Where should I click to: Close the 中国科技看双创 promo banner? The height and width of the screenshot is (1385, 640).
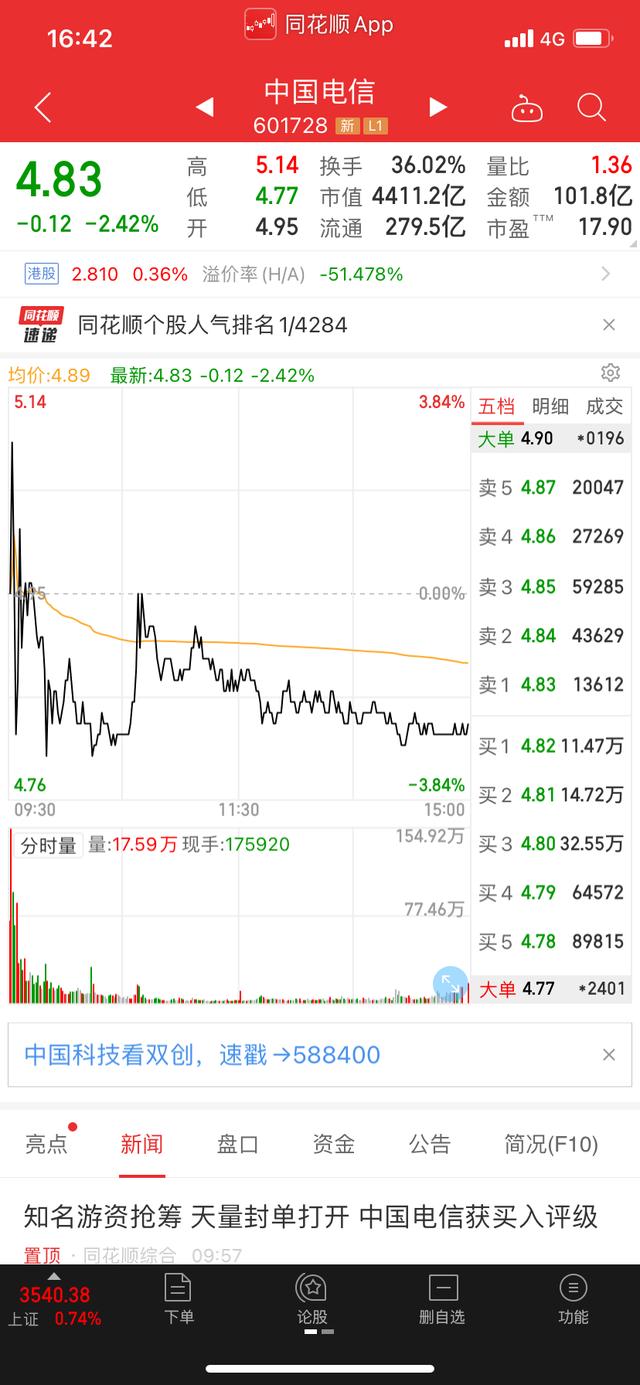609,1054
